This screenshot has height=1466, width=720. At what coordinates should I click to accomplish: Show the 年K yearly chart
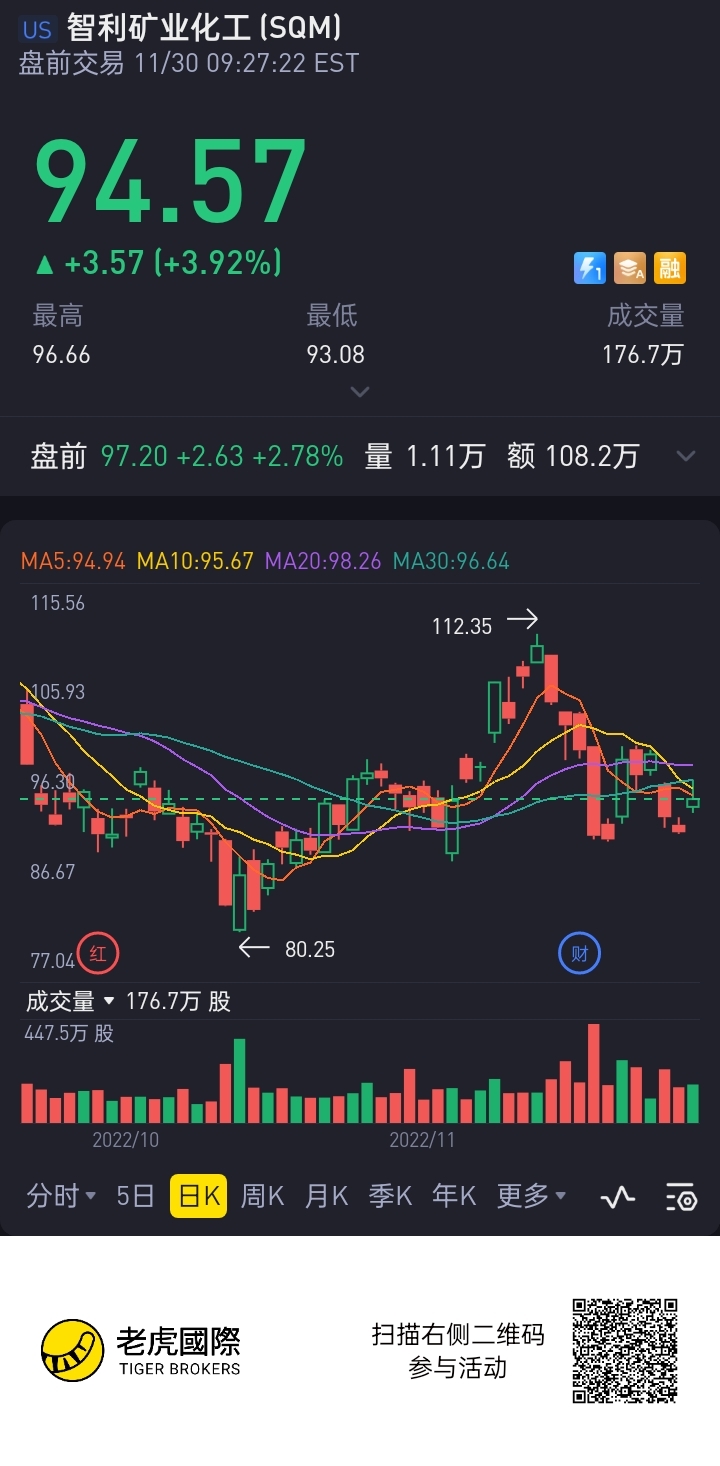[x=454, y=1196]
